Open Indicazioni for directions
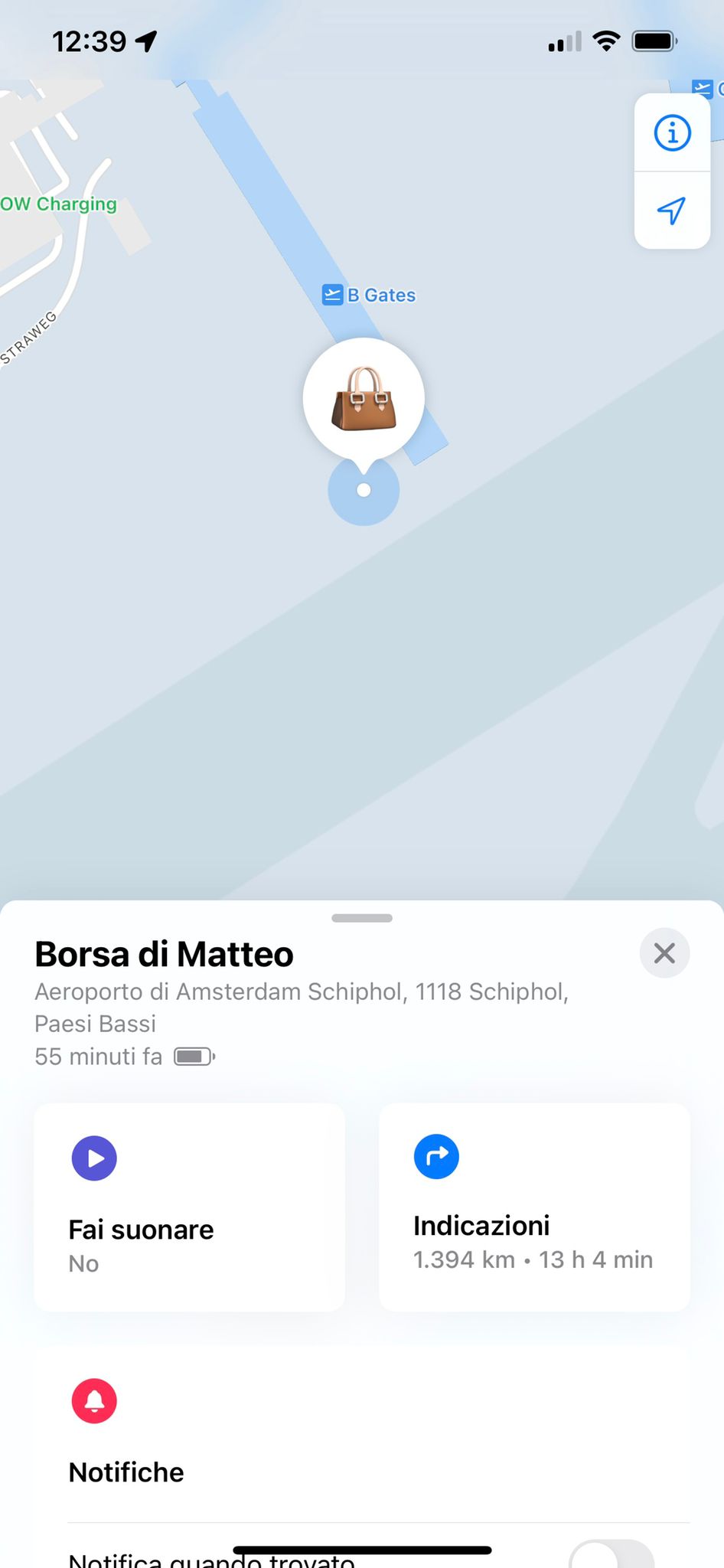Viewport: 724px width, 1568px height. [534, 1207]
